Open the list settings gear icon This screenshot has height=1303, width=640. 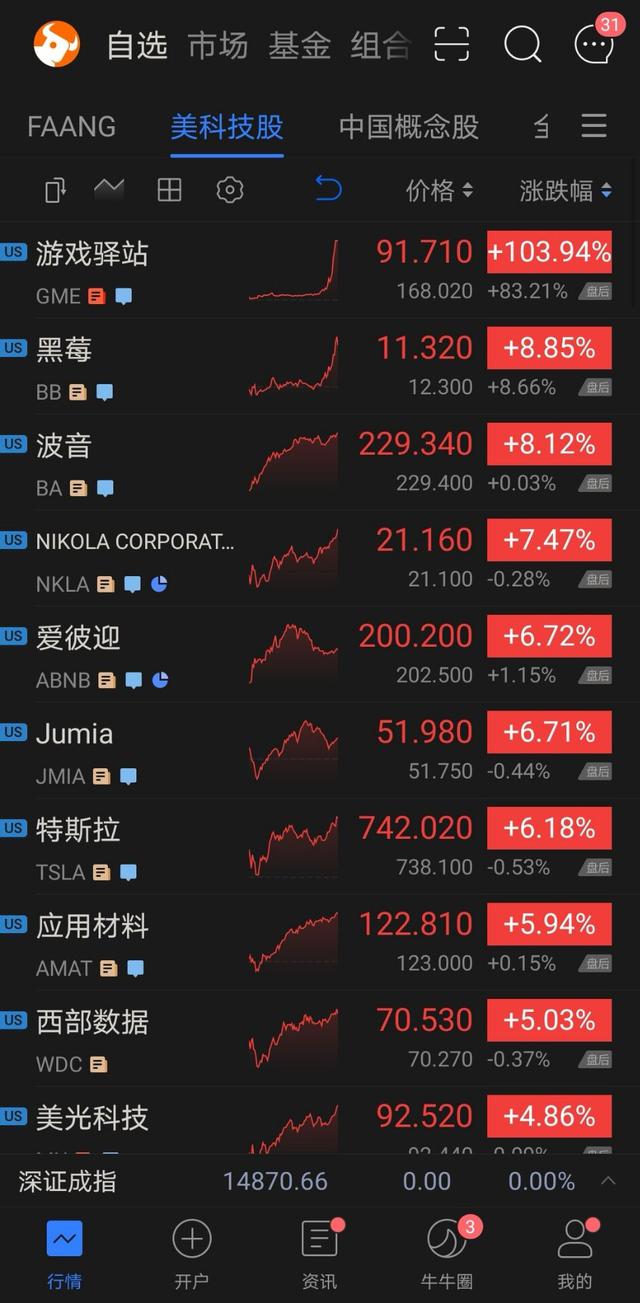[x=230, y=189]
